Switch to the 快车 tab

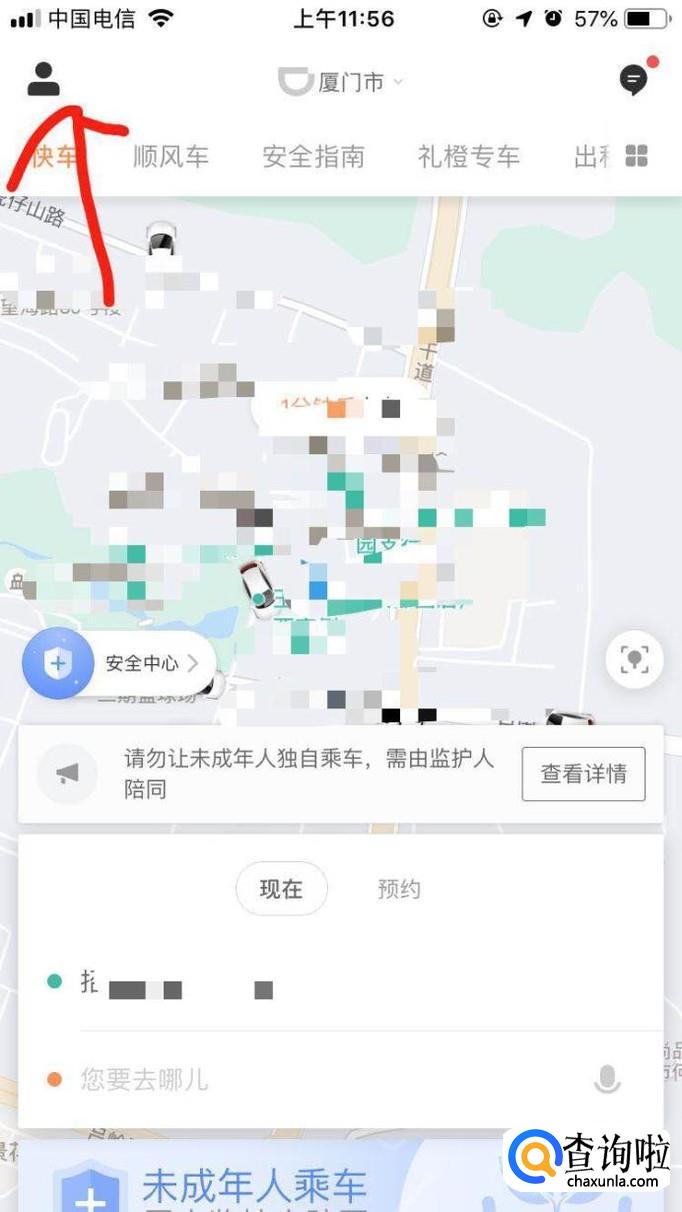coord(55,157)
